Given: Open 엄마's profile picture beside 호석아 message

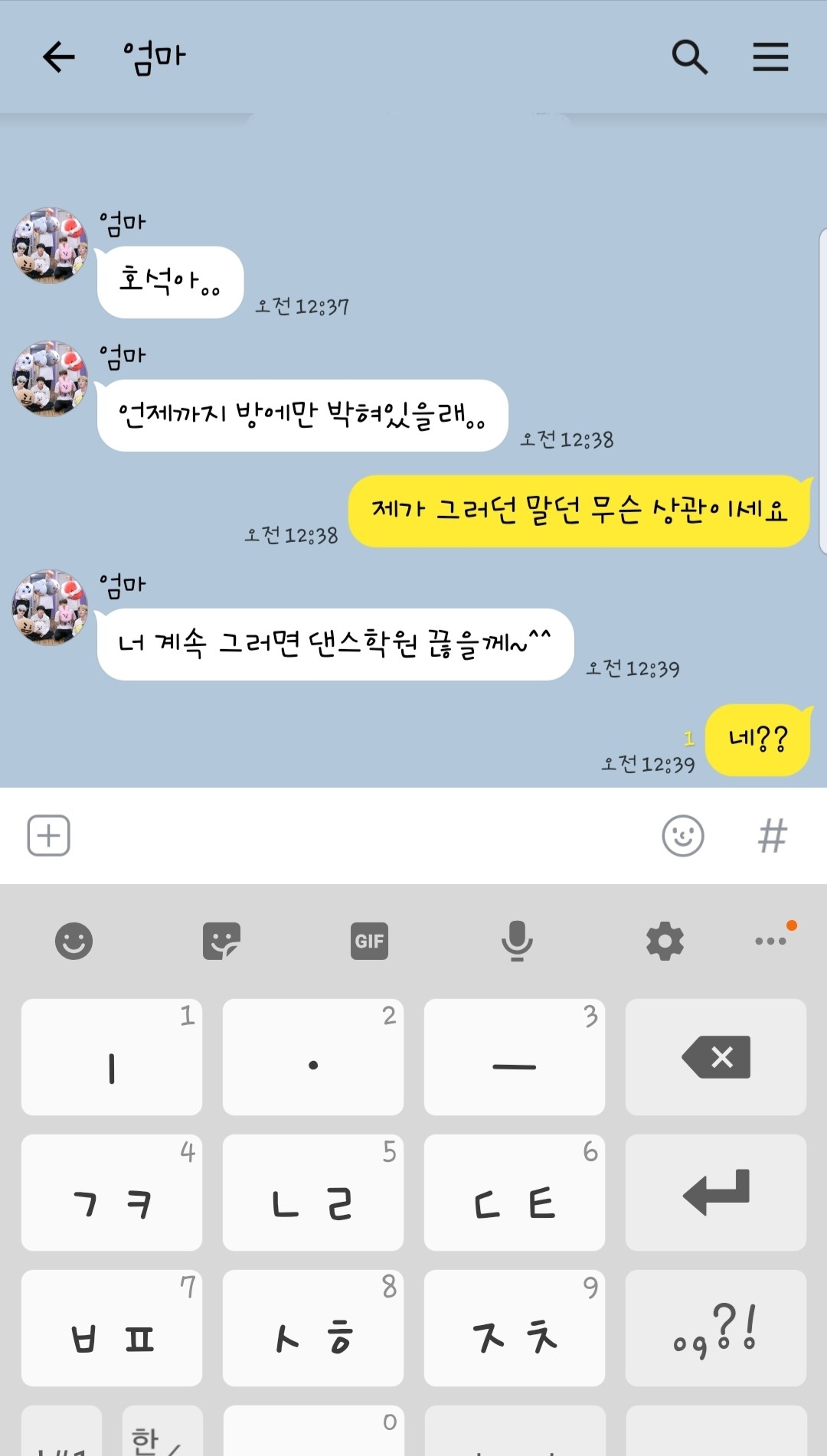Looking at the screenshot, I should click(51, 246).
